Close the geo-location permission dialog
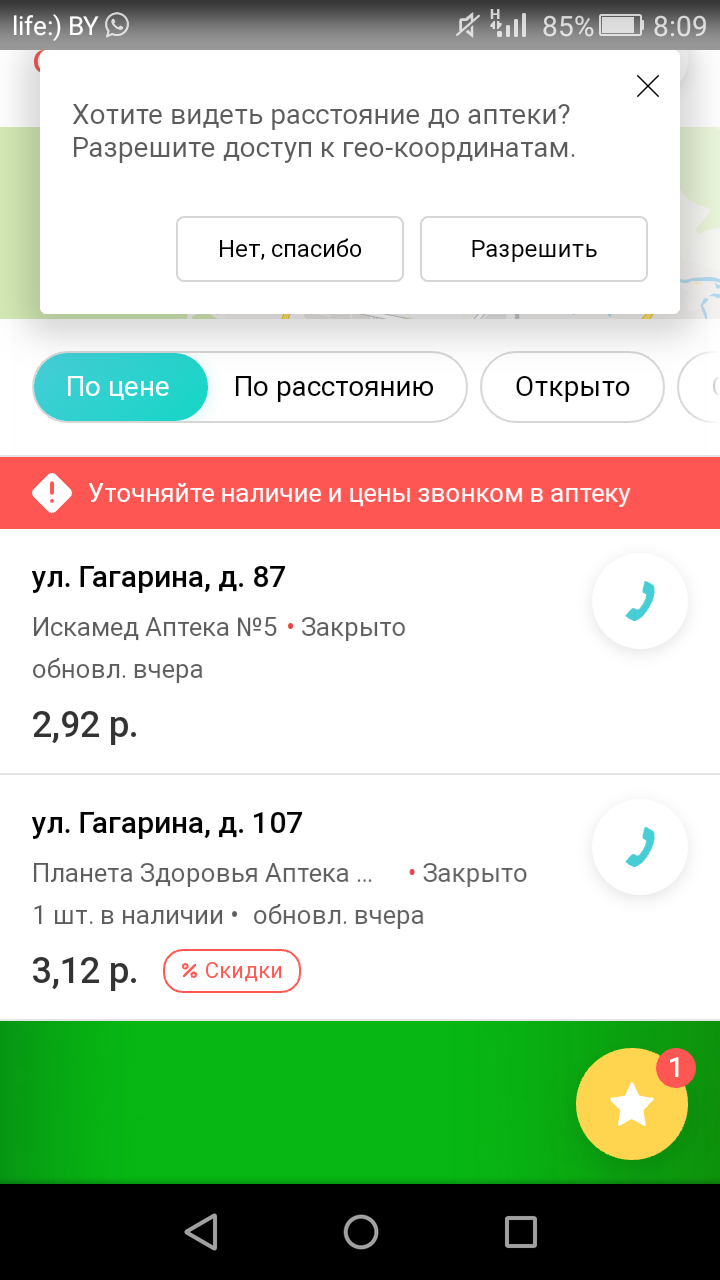The height and width of the screenshot is (1280, 720). [648, 87]
